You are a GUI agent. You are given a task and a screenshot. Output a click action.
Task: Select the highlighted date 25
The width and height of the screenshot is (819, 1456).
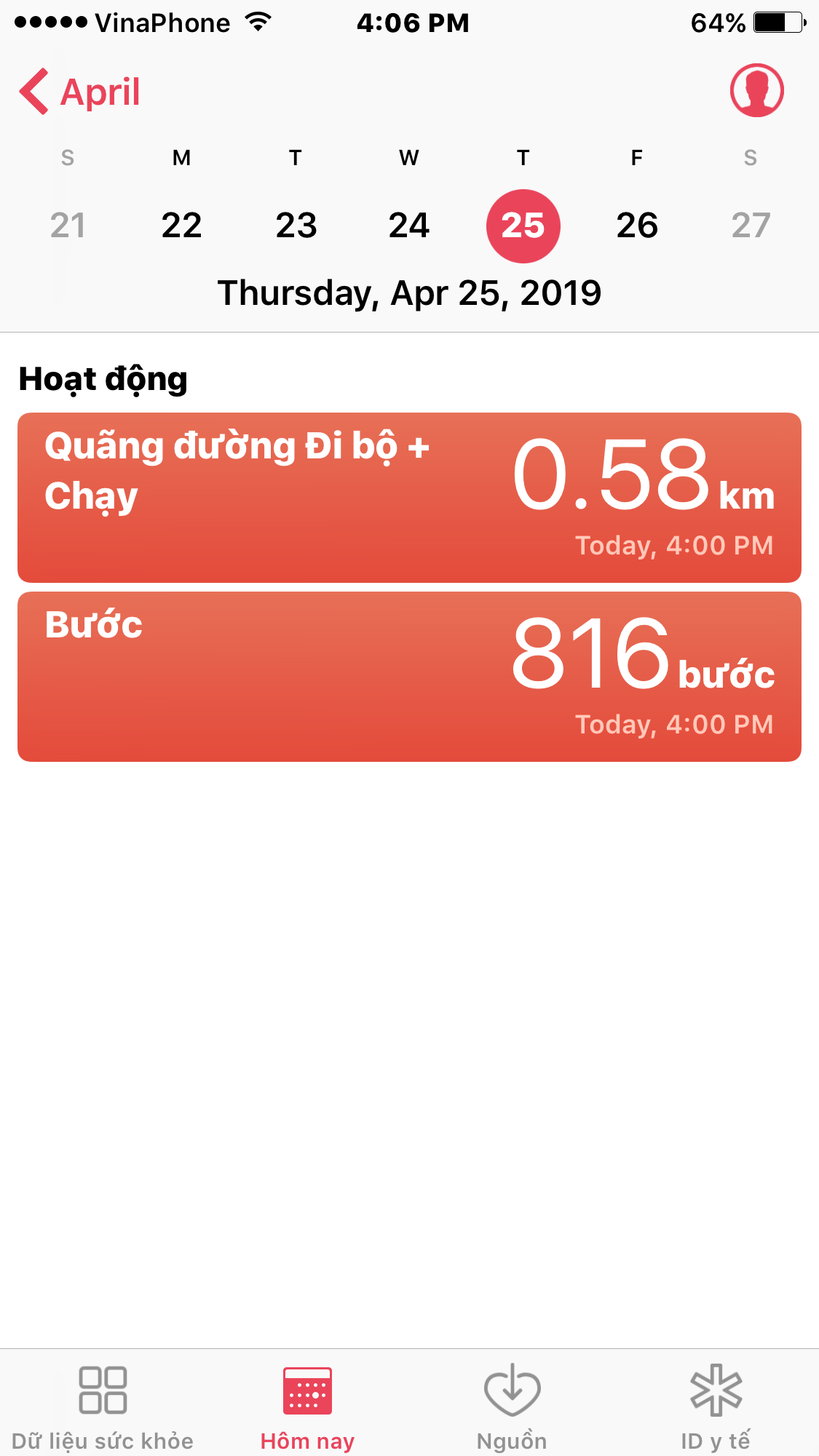pyautogui.click(x=523, y=226)
